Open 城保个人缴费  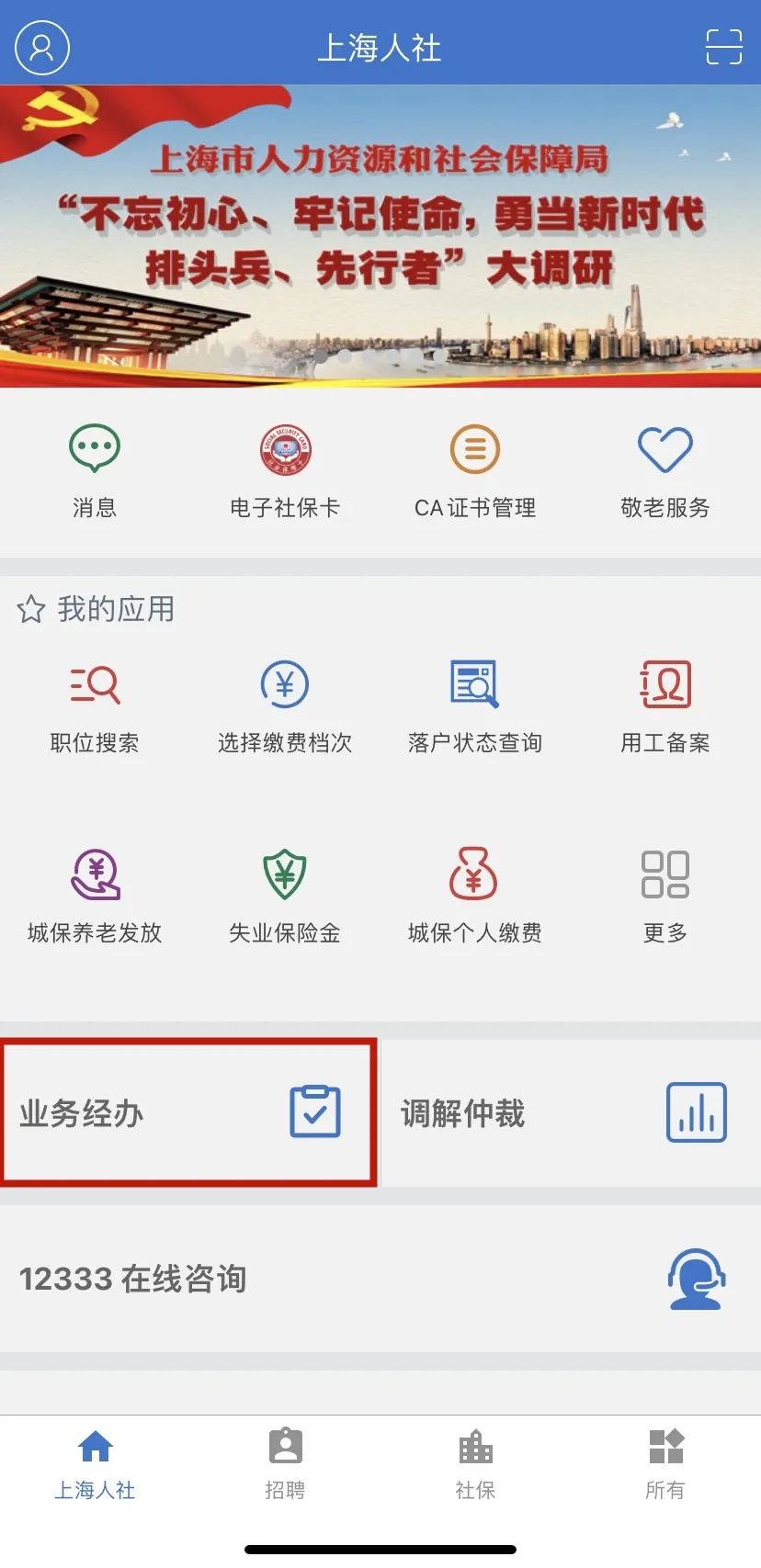pyautogui.click(x=475, y=896)
